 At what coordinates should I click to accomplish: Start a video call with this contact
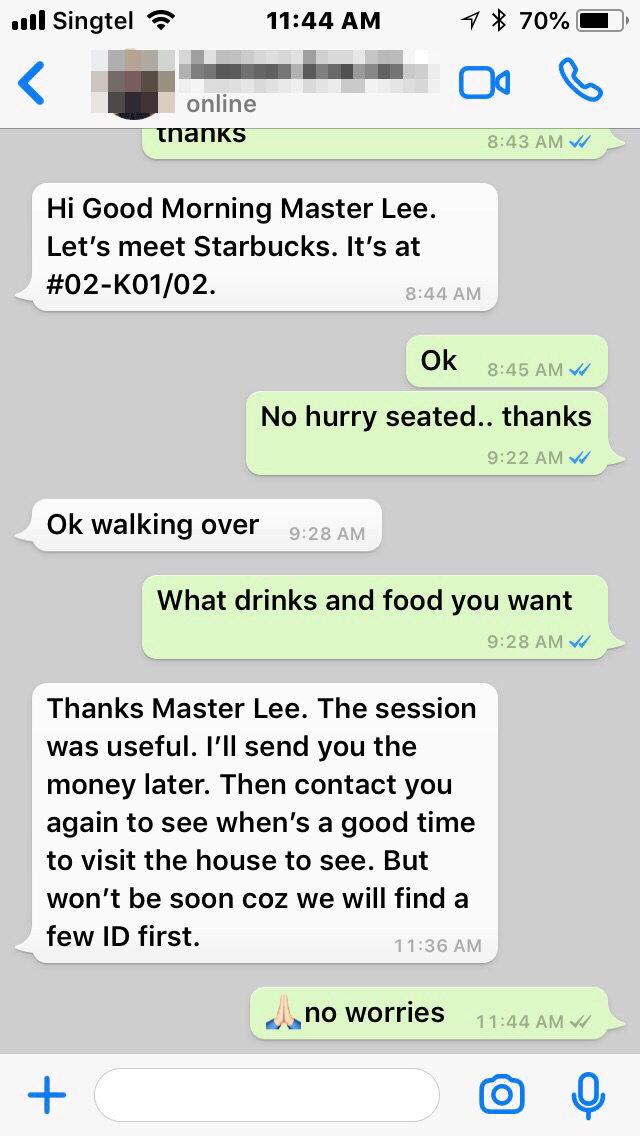click(484, 83)
